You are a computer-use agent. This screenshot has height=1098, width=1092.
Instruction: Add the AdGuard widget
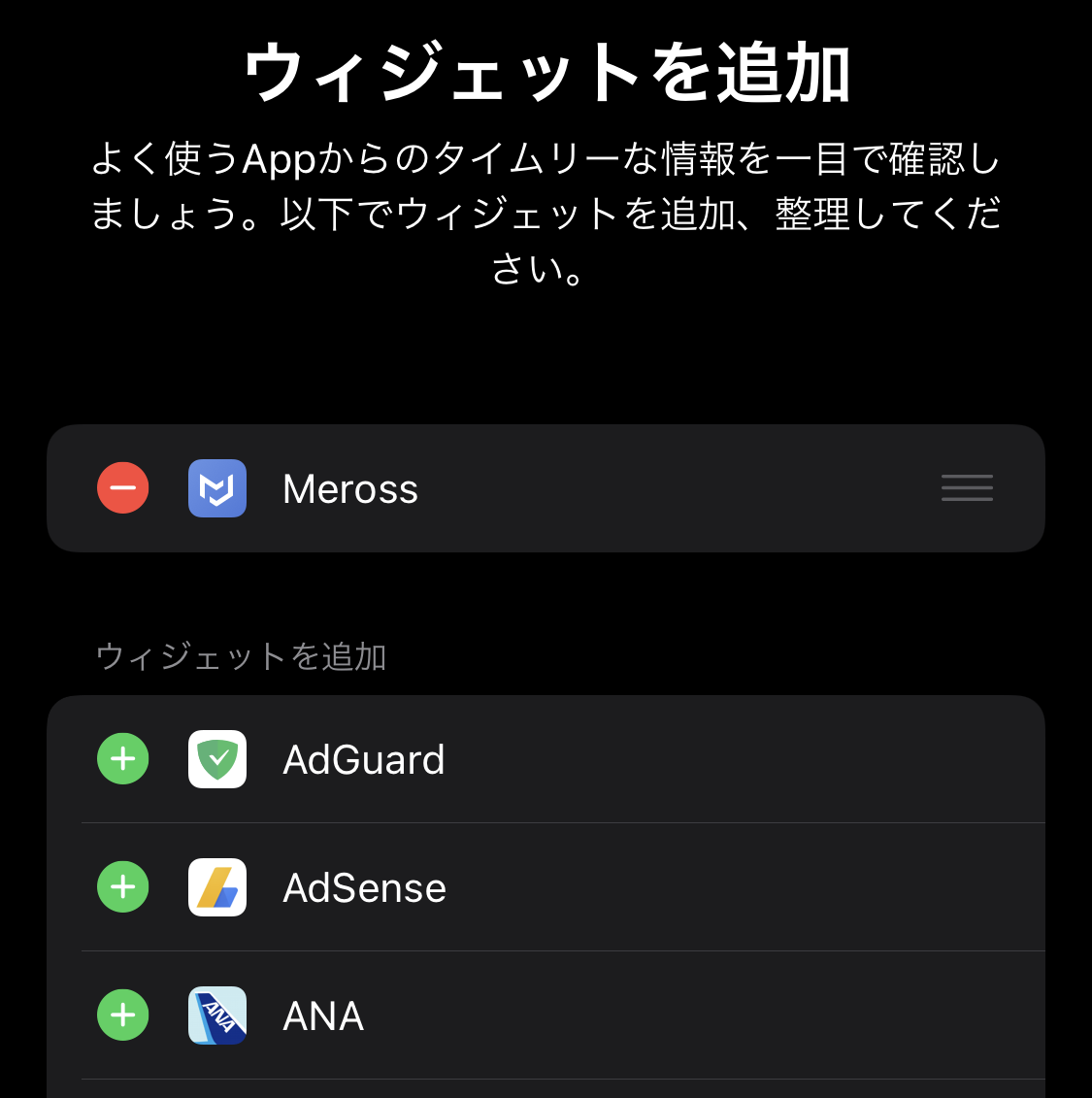click(x=123, y=758)
